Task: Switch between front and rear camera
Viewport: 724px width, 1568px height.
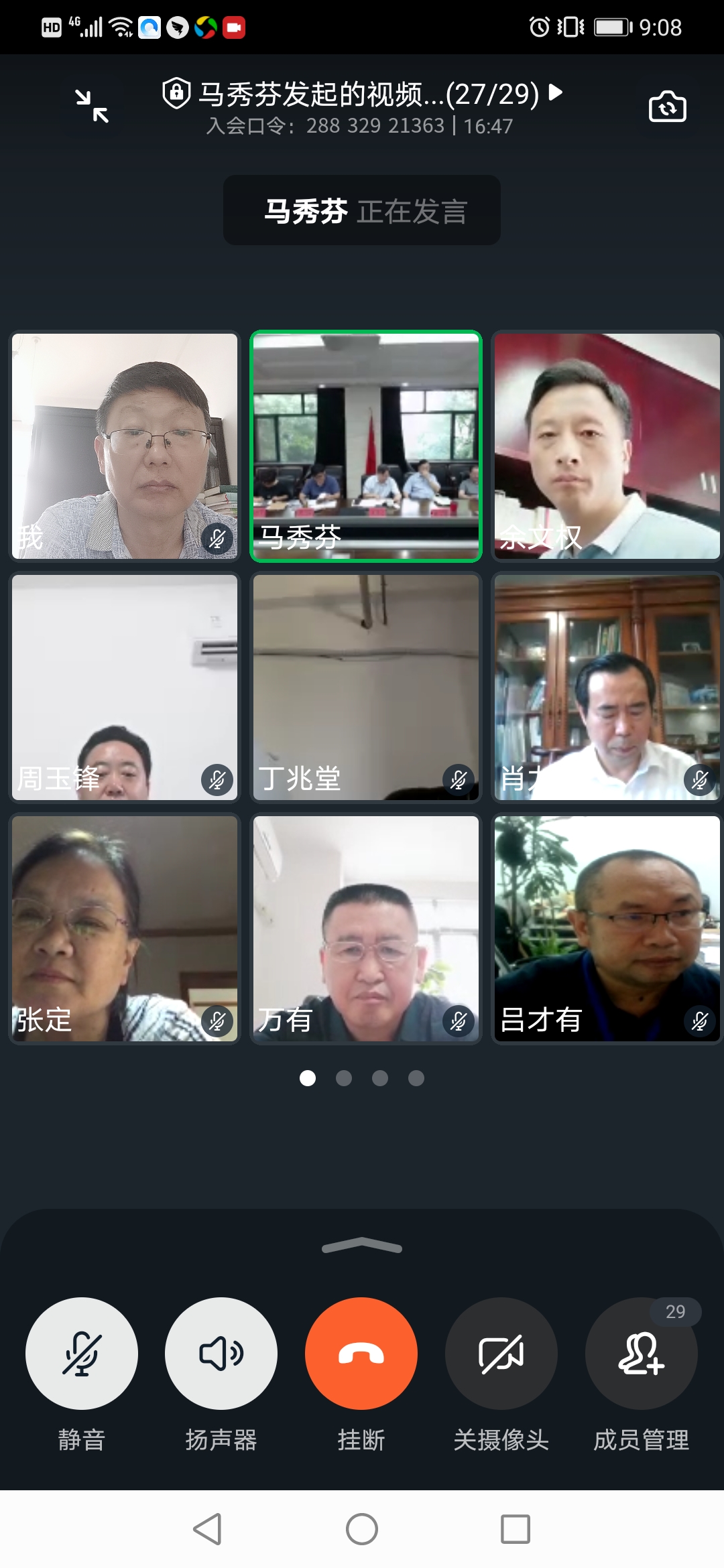Action: 667,107
